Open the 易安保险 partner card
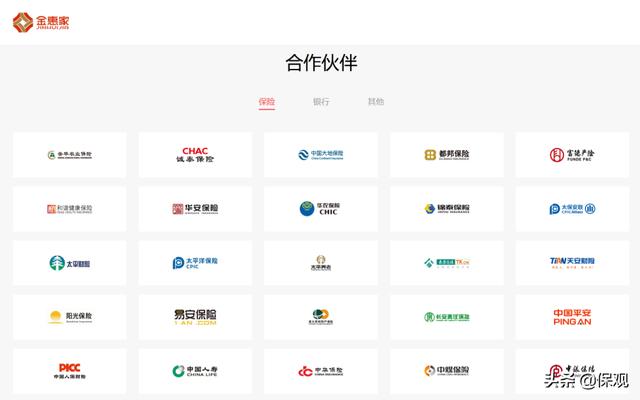Viewport: 640px width, 400px height. tap(195, 317)
